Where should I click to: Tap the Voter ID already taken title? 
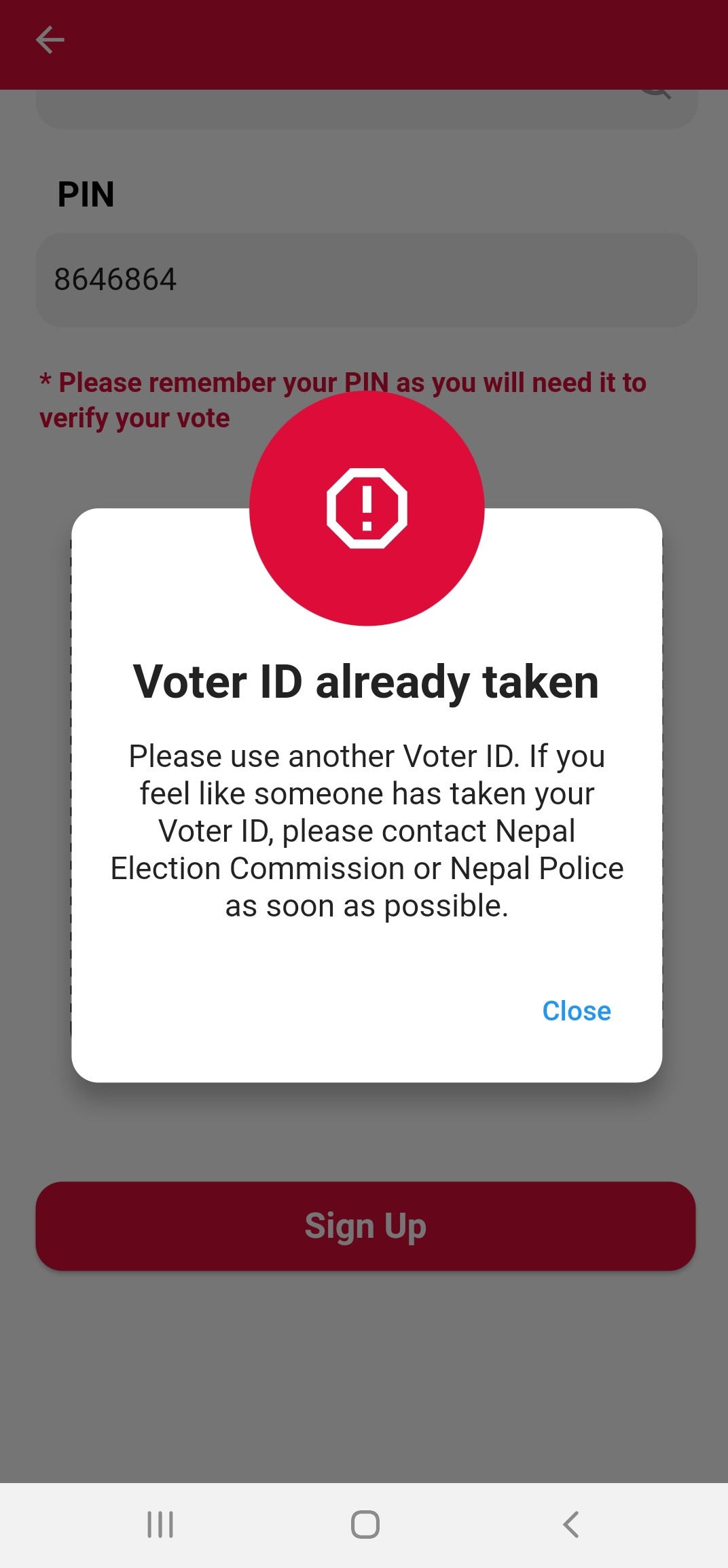click(365, 682)
